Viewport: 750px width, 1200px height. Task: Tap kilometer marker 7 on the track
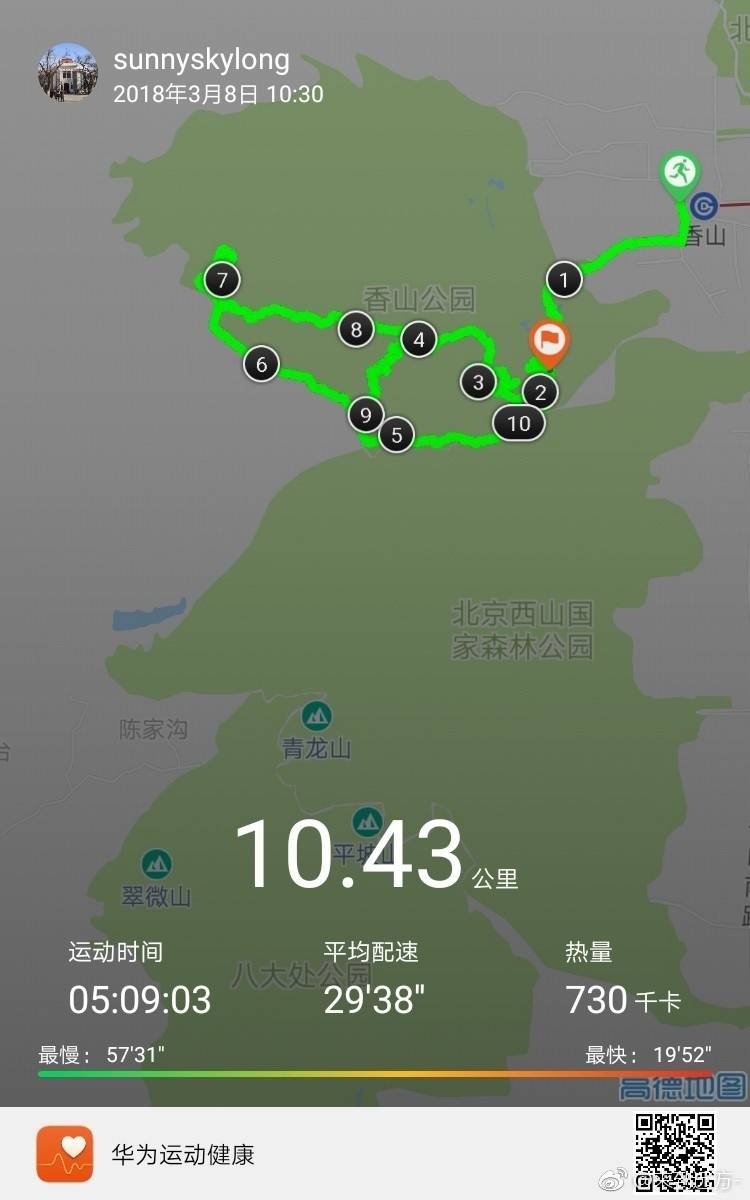(222, 281)
